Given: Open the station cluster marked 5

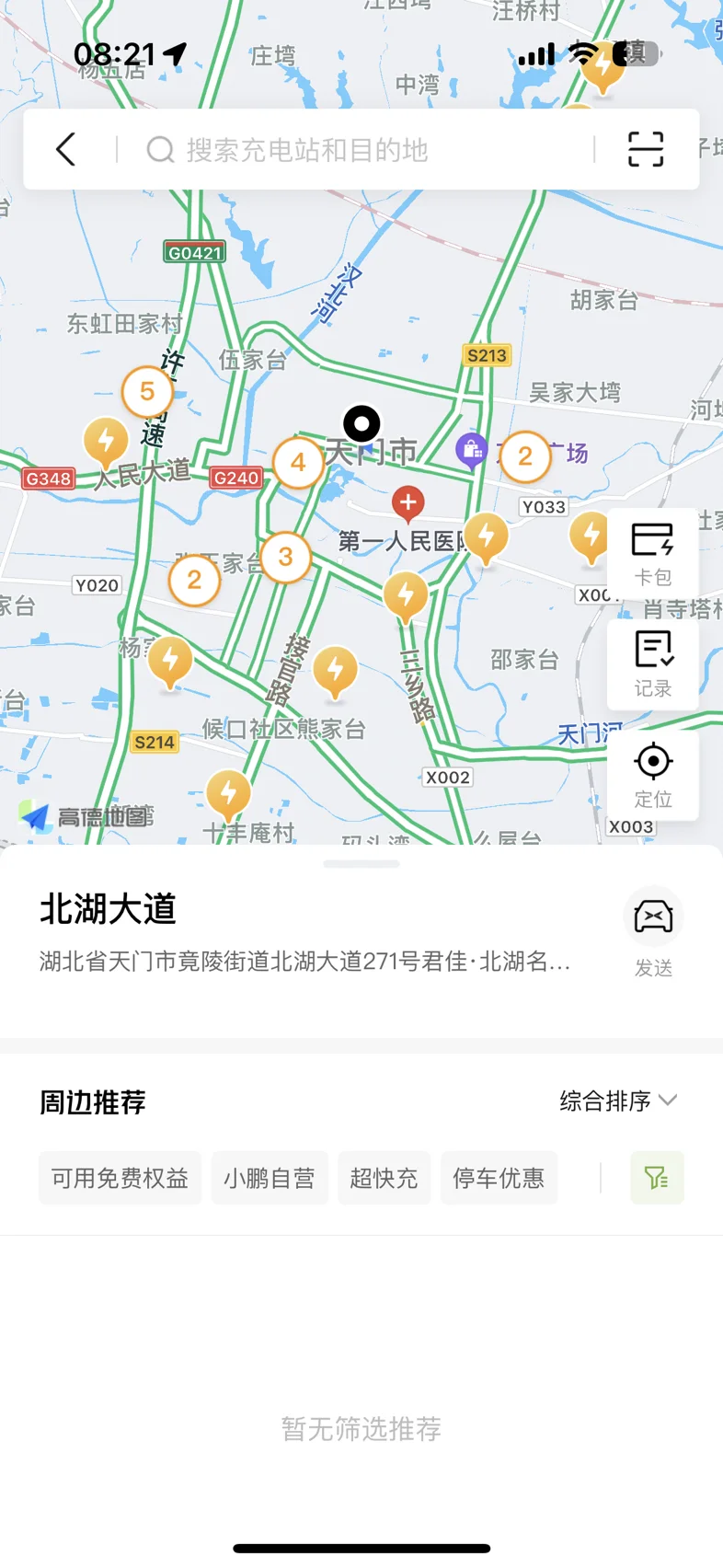Looking at the screenshot, I should point(147,392).
